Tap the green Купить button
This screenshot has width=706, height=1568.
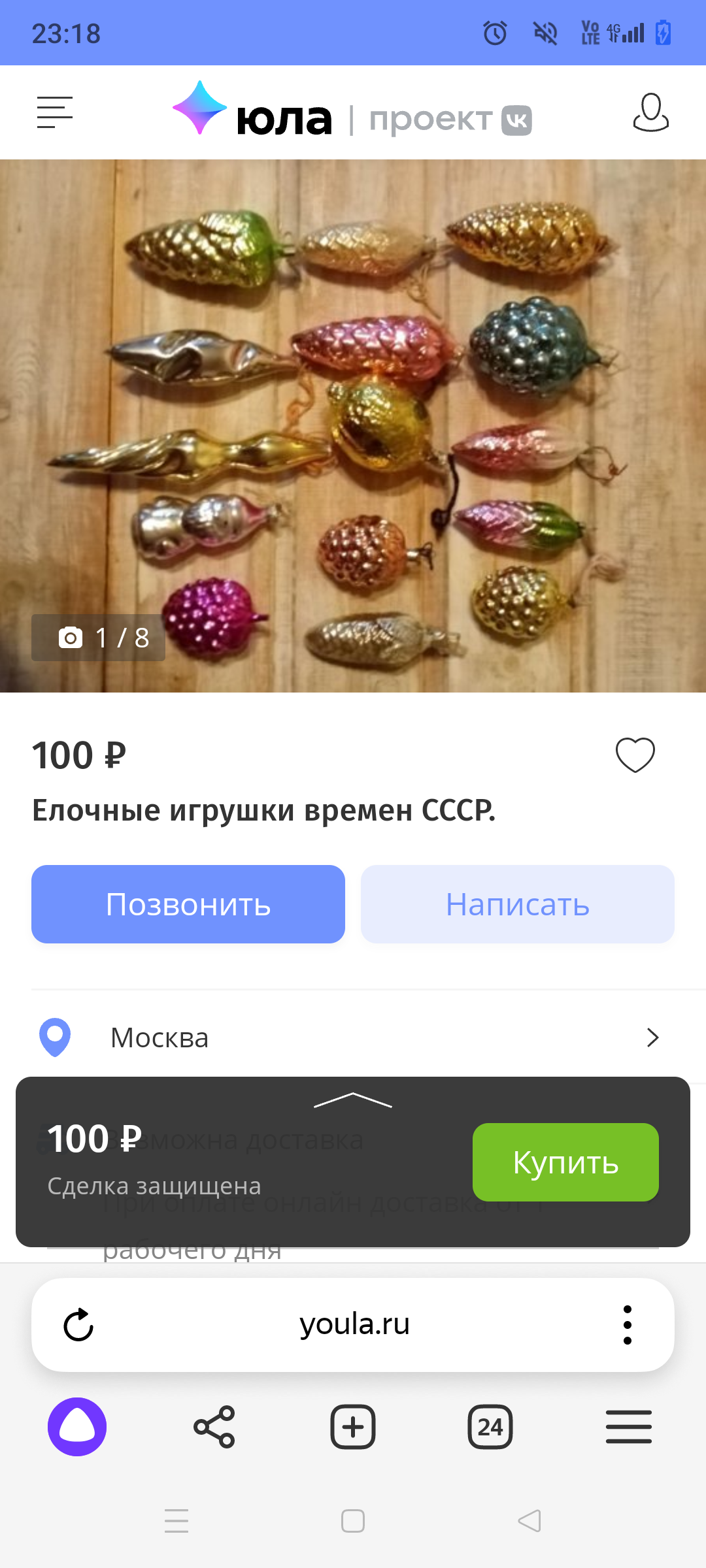[565, 1162]
